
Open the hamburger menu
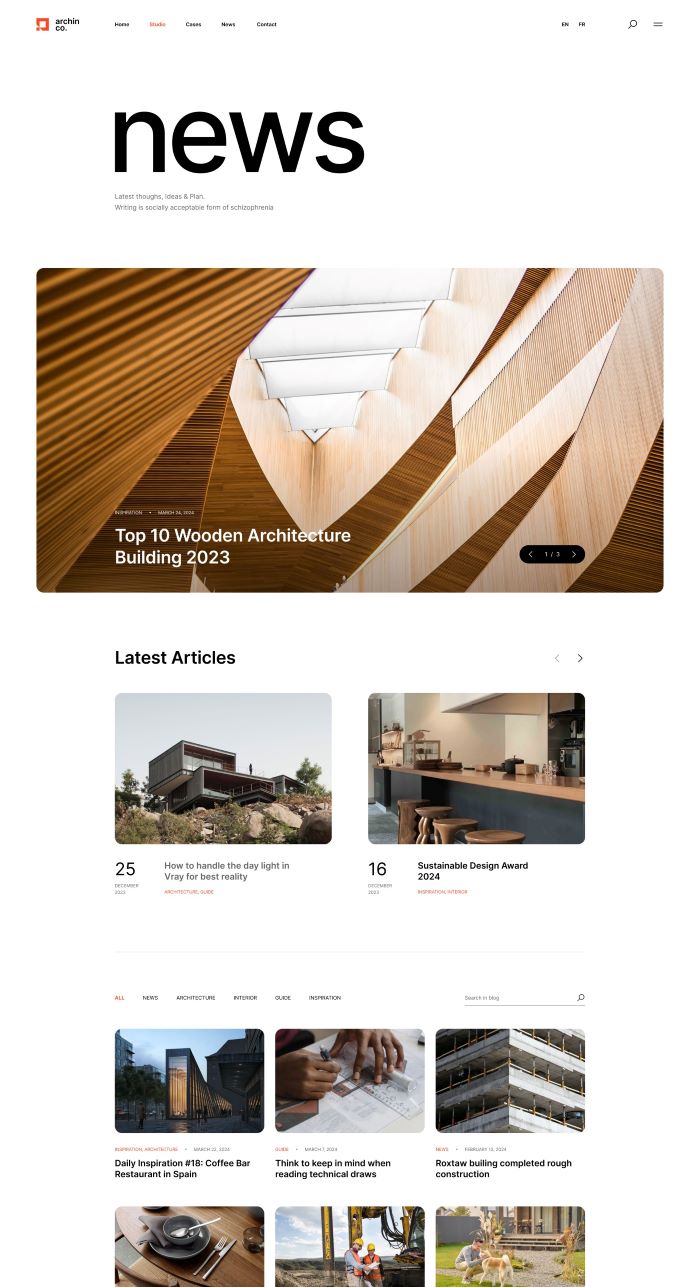click(x=658, y=24)
